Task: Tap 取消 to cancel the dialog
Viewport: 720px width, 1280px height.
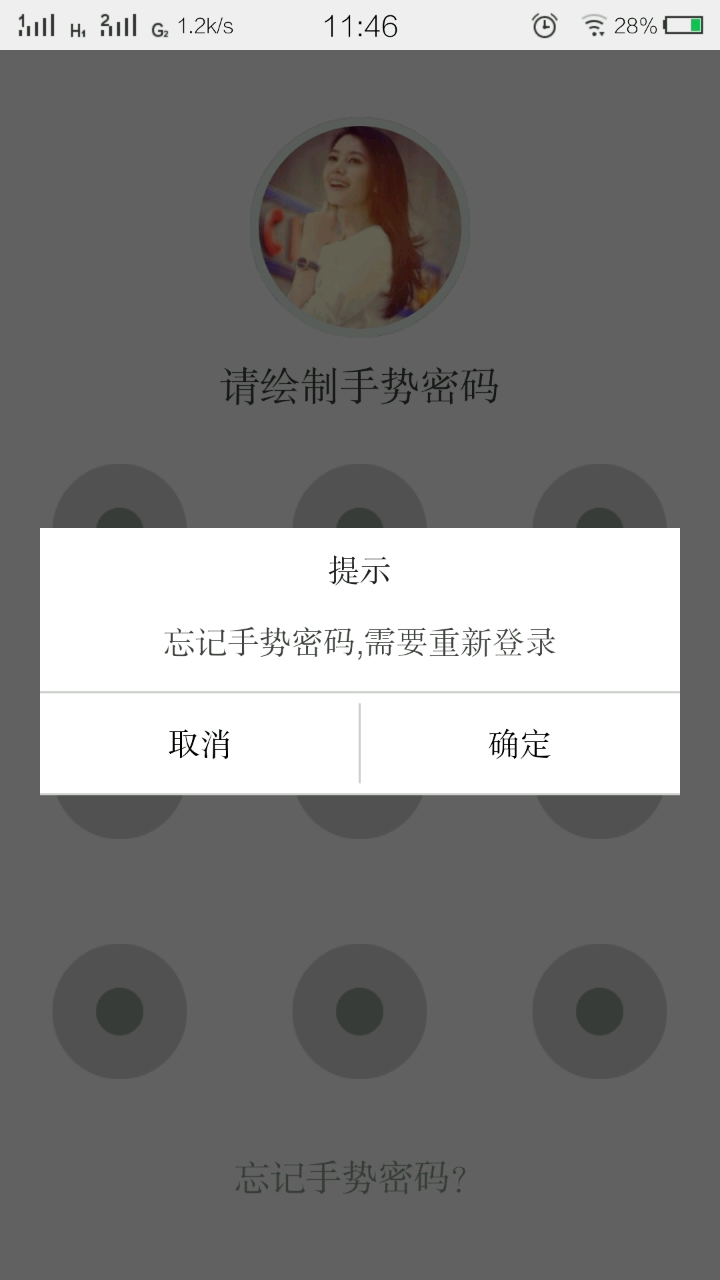Action: point(200,744)
